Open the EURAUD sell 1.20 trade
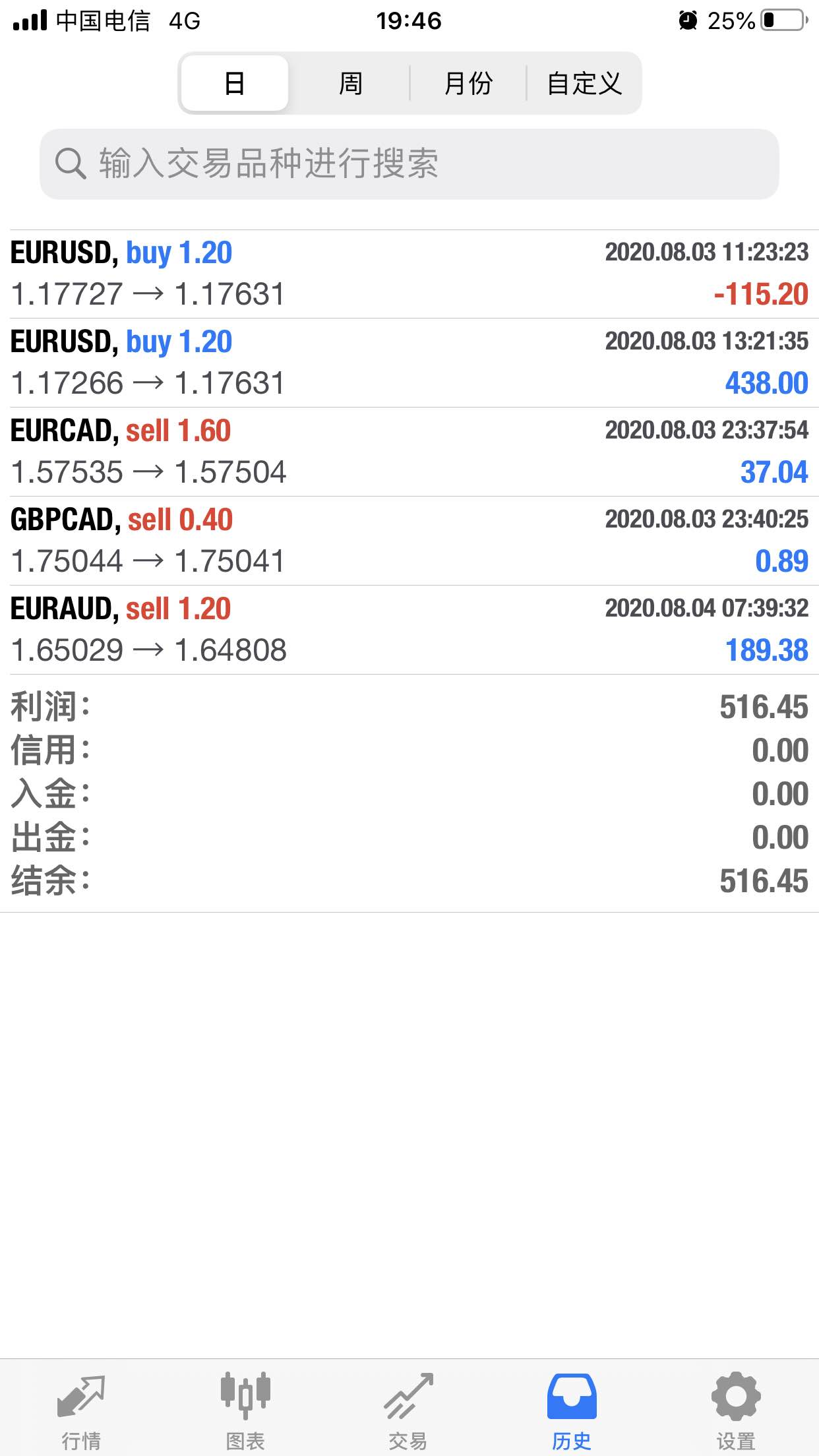Image resolution: width=819 pixels, height=1456 pixels. pos(409,630)
